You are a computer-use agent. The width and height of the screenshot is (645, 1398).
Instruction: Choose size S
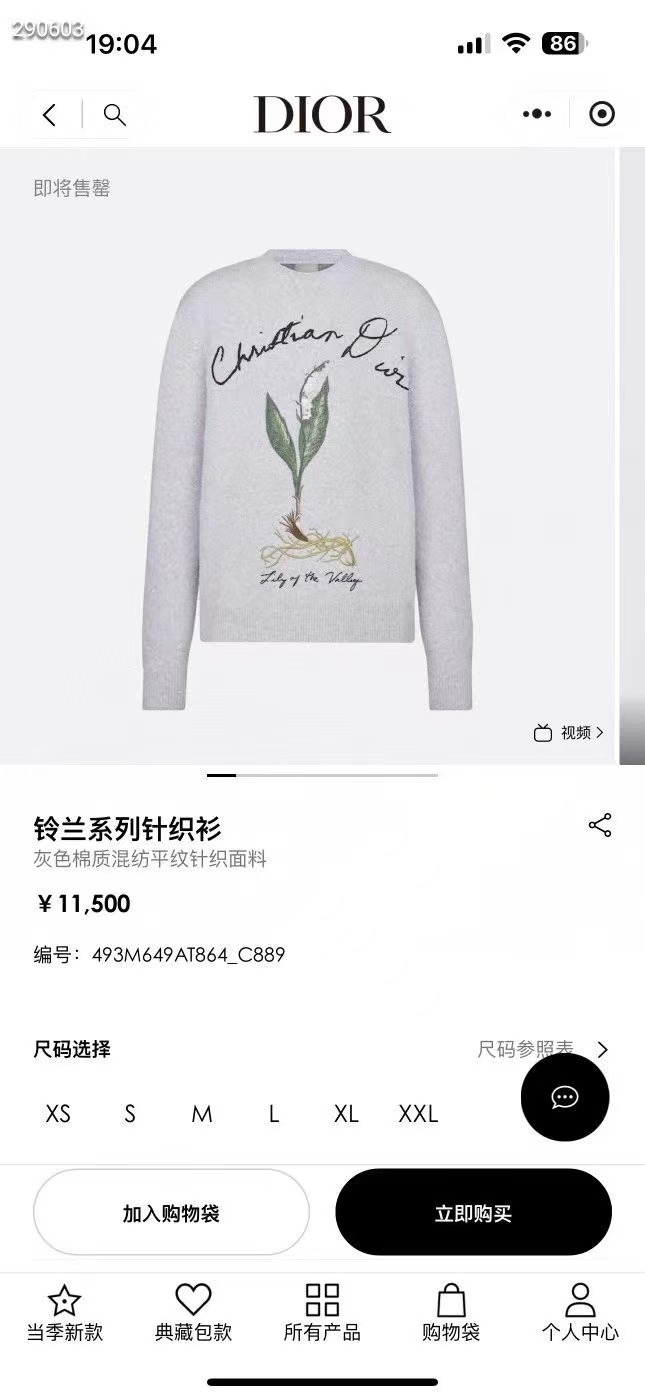point(130,1114)
